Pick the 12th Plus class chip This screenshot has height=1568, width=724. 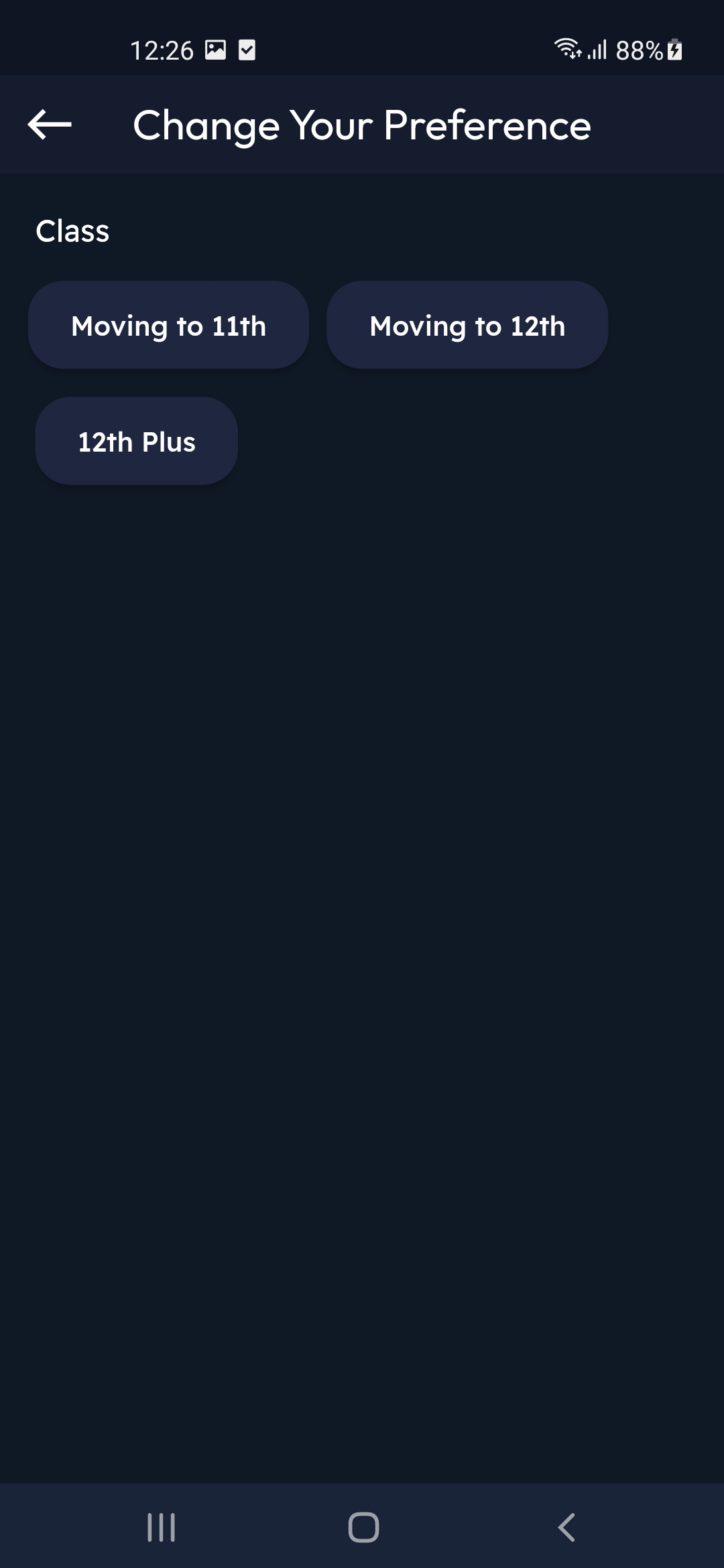[x=137, y=442]
